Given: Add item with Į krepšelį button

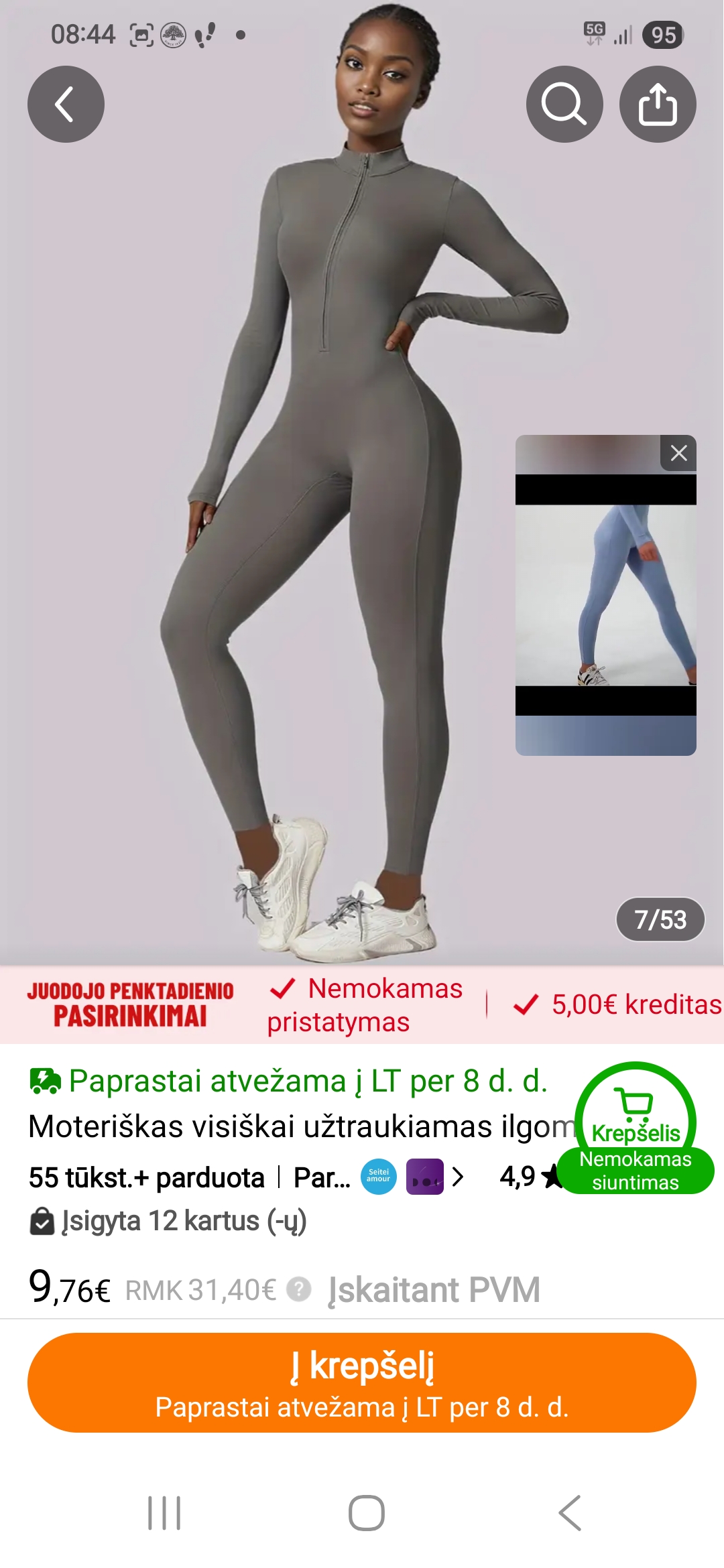Looking at the screenshot, I should (x=362, y=1382).
